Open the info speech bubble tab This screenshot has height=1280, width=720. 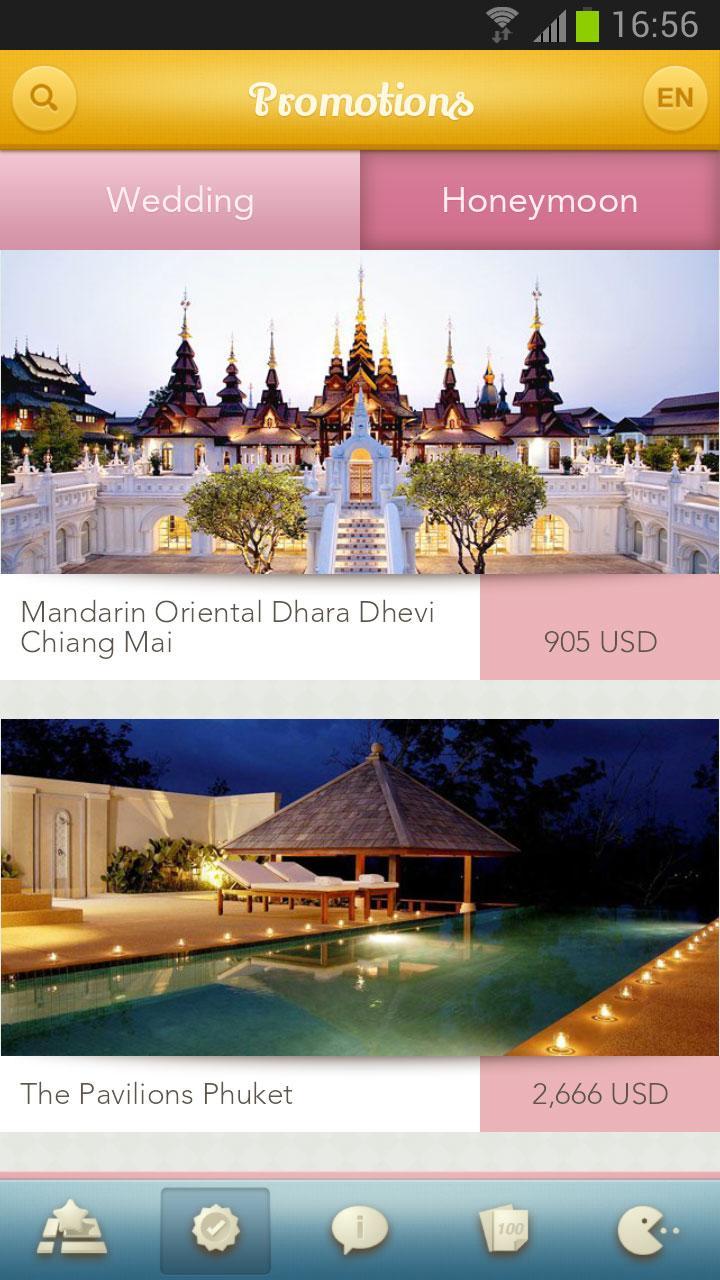[x=359, y=1230]
